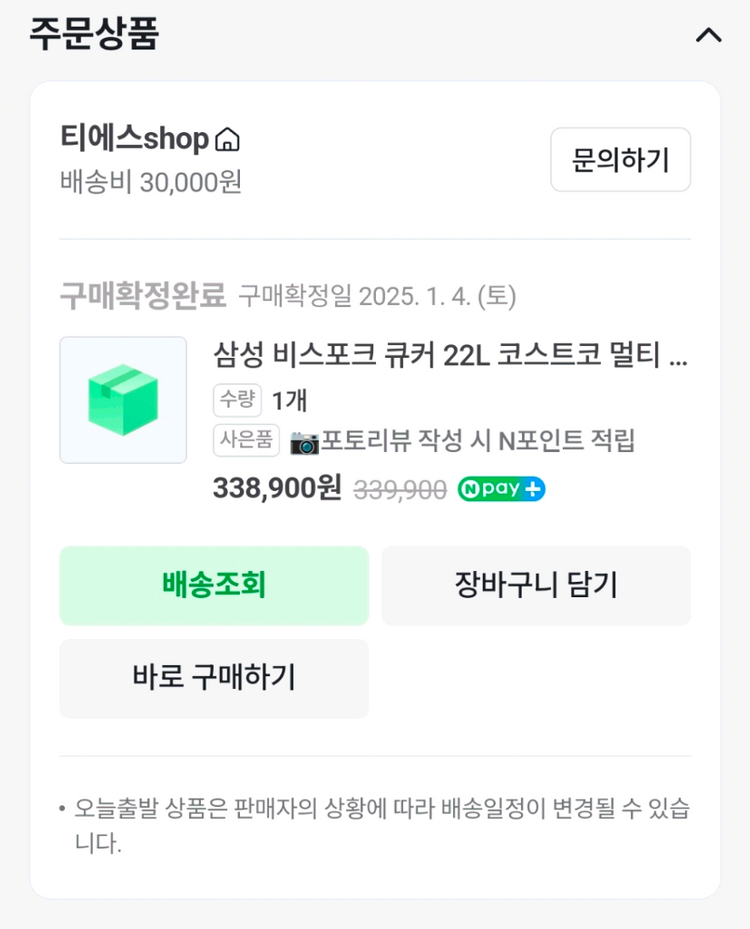Click the 장바구니 담기 button
The height and width of the screenshot is (929, 750).
tap(536, 586)
